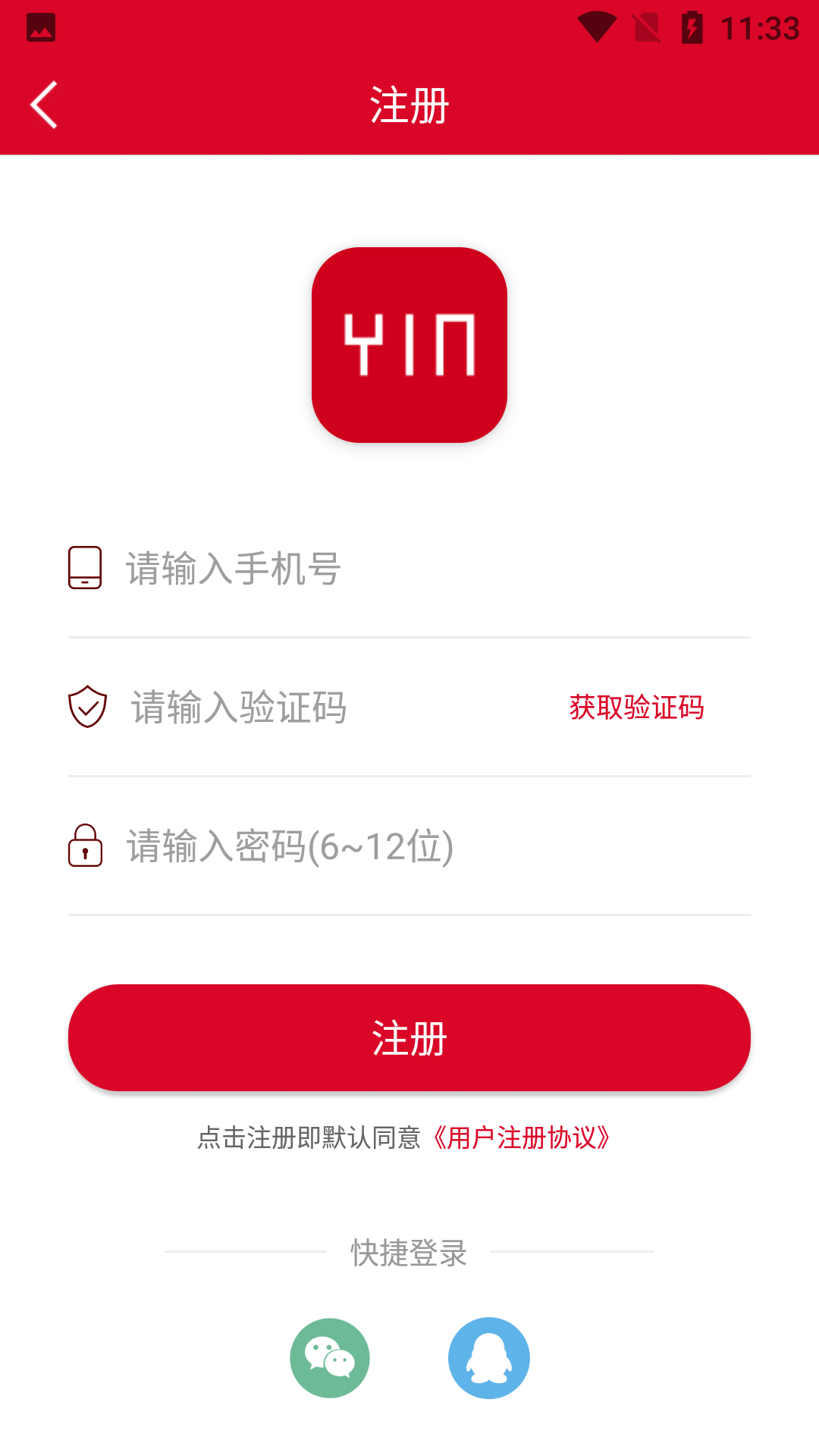
Task: Click the QQ quick login icon
Action: [x=489, y=1357]
